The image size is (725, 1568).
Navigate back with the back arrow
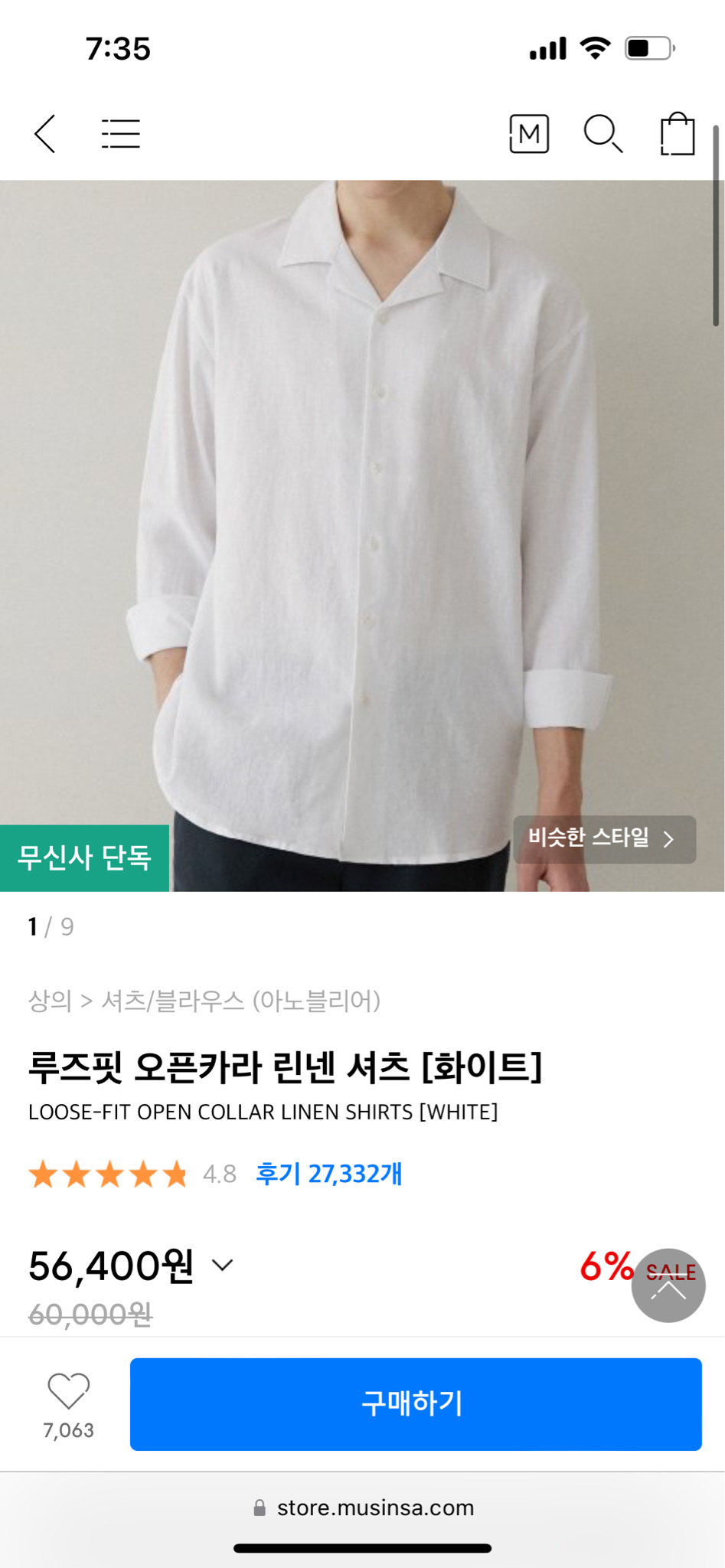coord(44,133)
